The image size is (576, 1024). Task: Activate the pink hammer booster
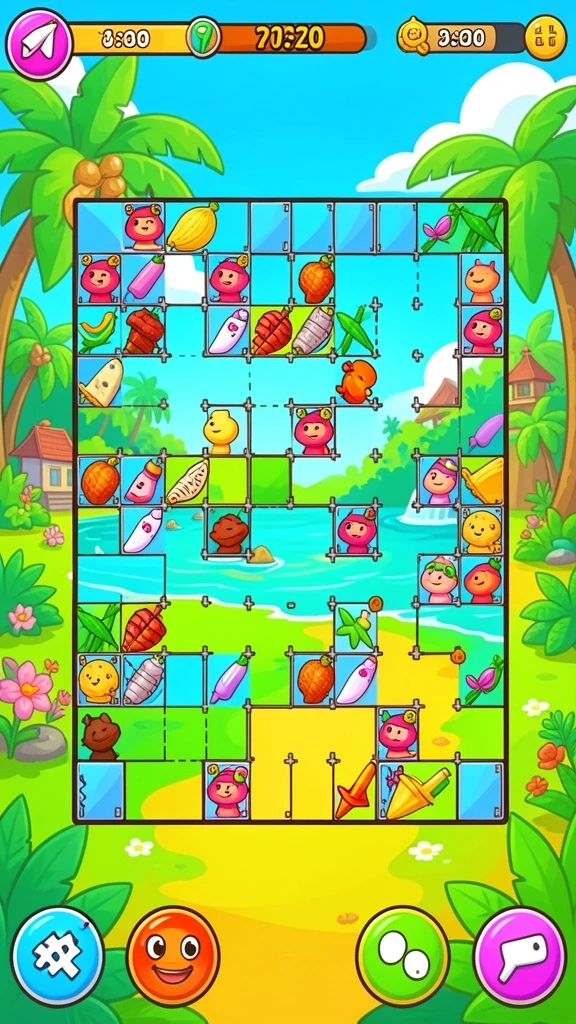520,957
